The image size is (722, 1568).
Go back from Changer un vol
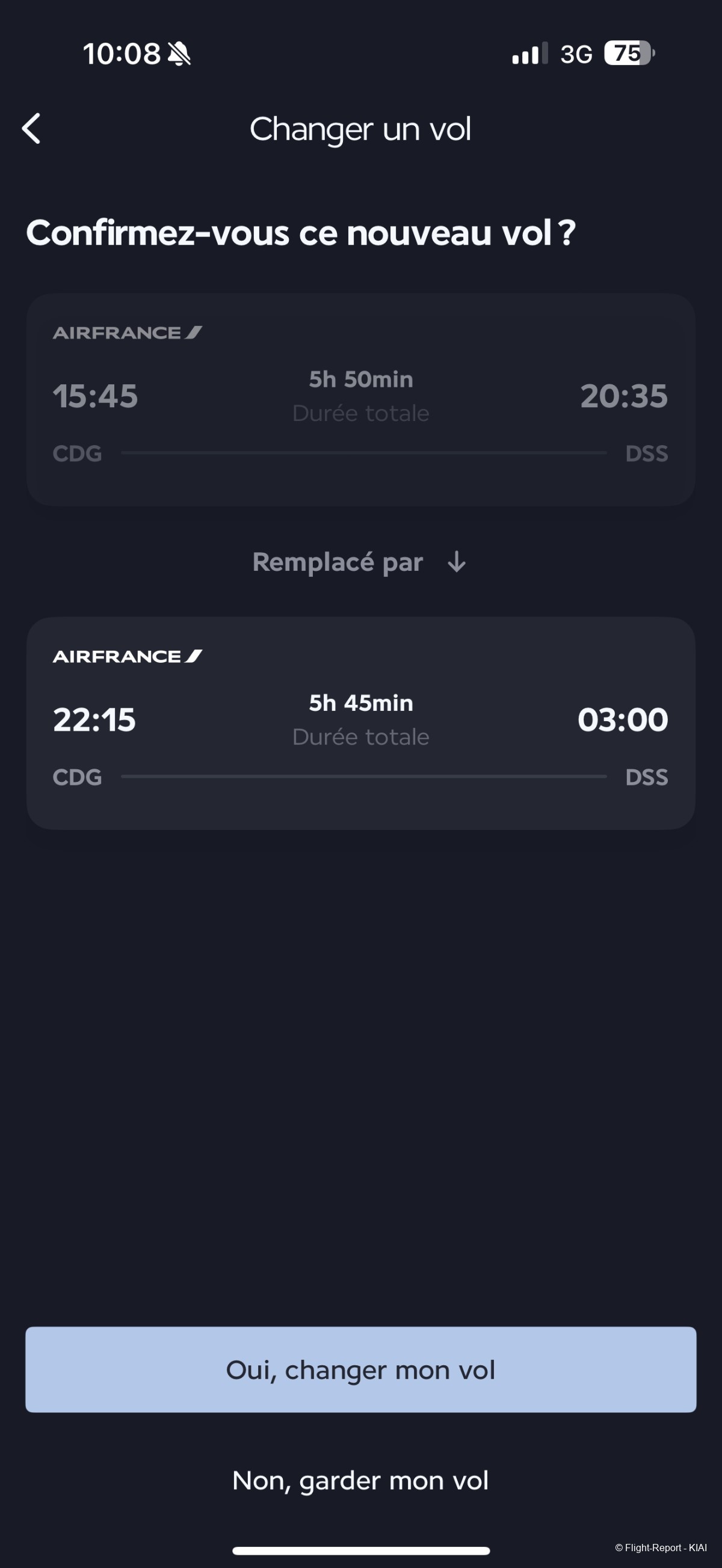coord(32,129)
